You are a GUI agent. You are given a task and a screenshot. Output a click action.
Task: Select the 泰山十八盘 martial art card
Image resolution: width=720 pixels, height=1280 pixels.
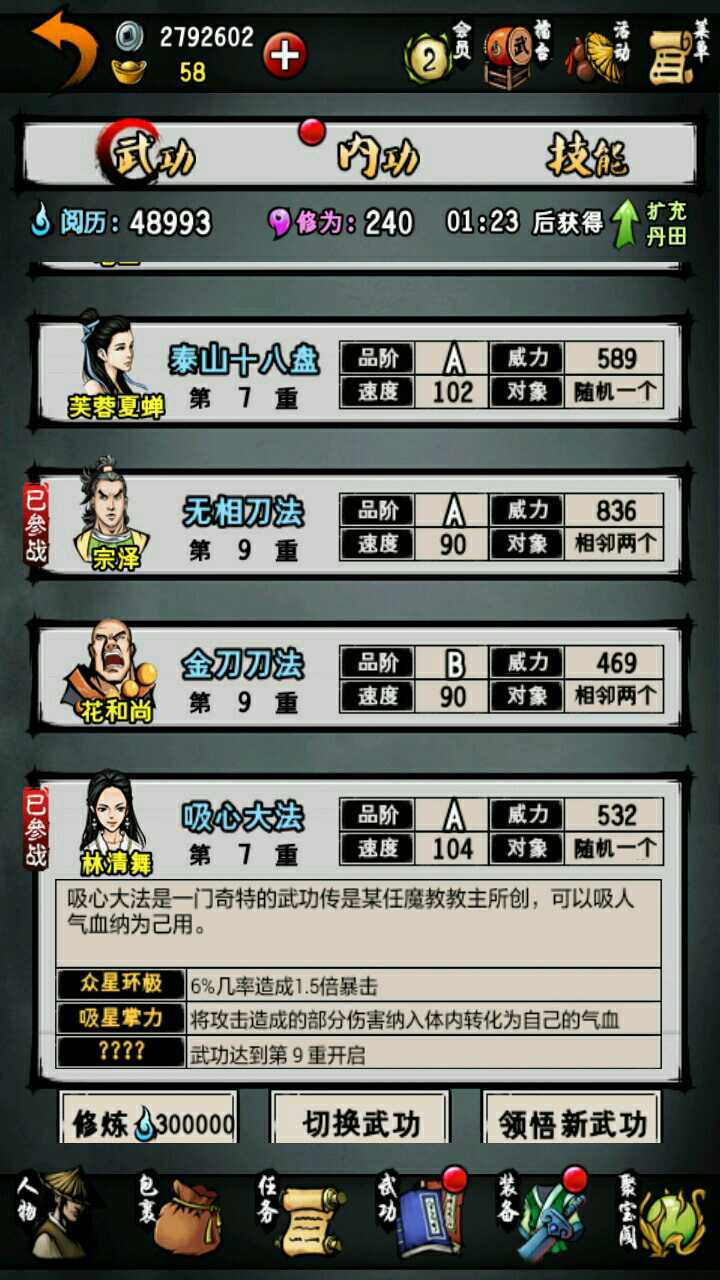click(x=358, y=372)
